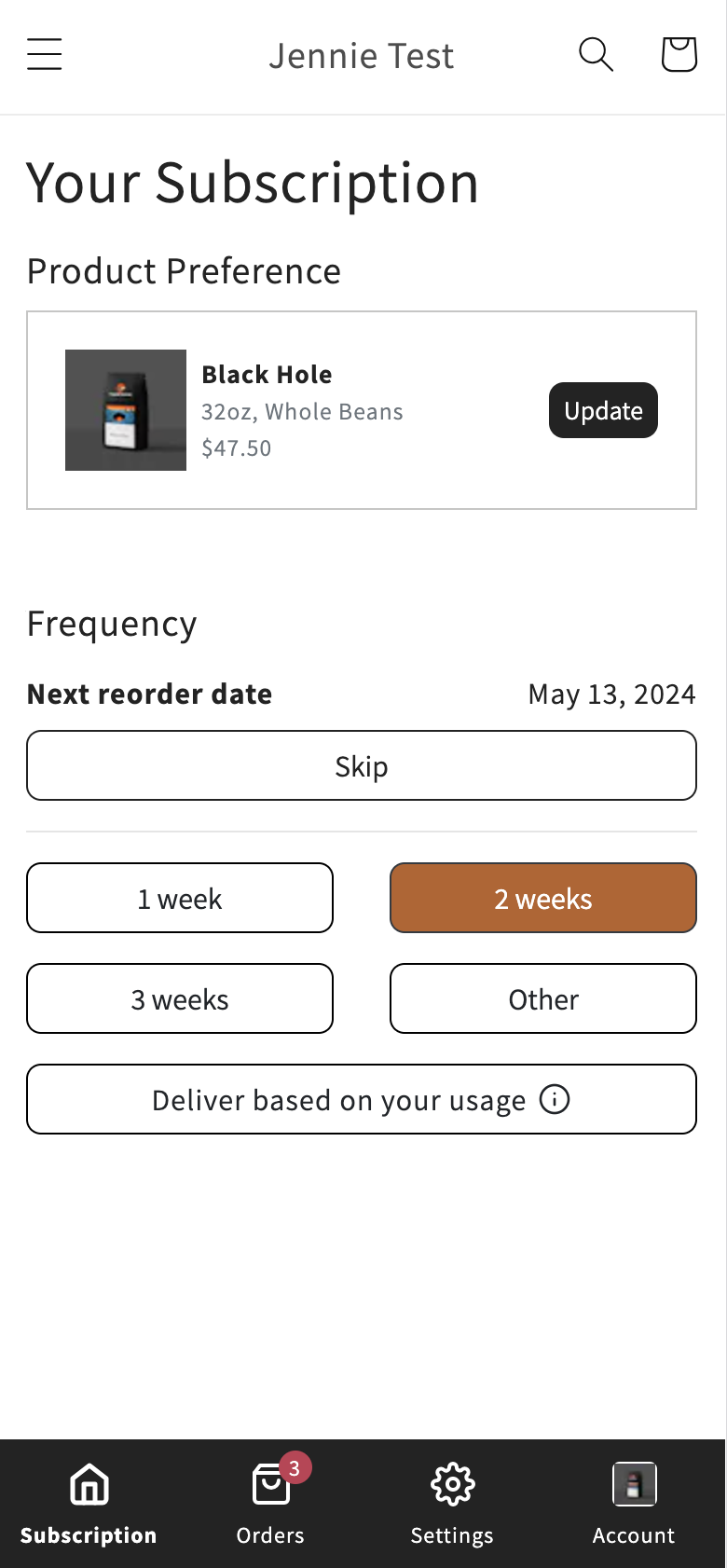The image size is (727, 1568).
Task: Pick the Other frequency option
Action: point(543,998)
